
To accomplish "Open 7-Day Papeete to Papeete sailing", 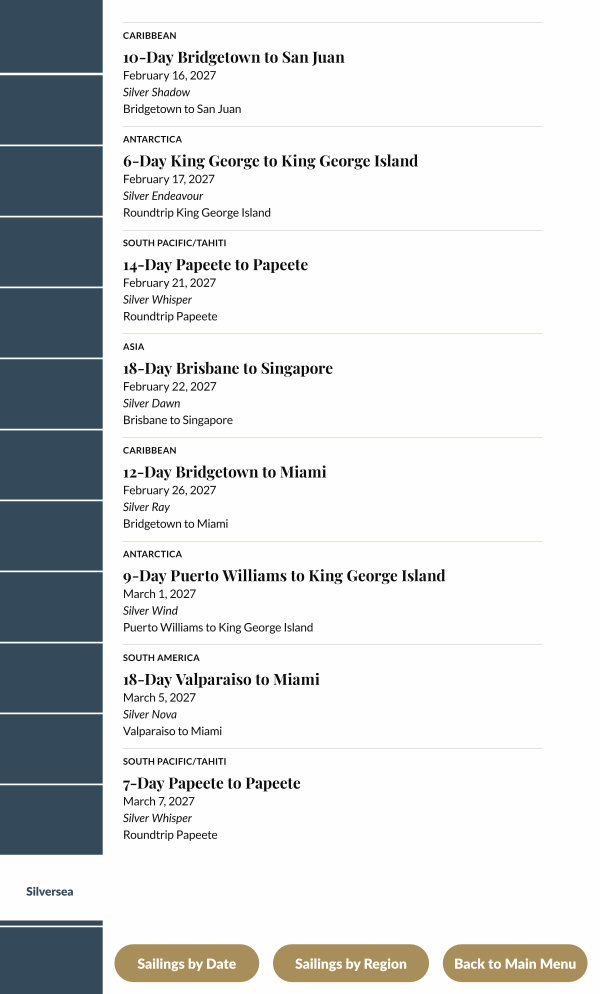I will tap(211, 783).
